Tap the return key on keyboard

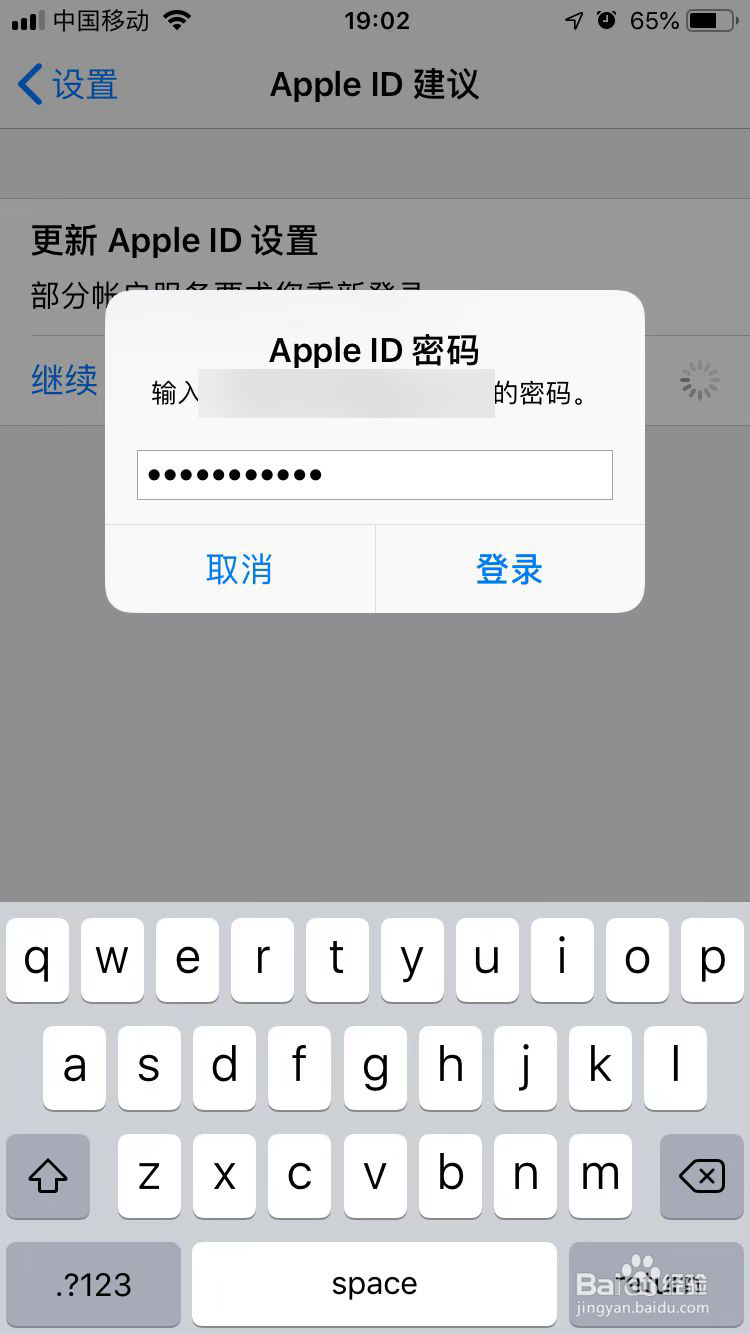tap(657, 1283)
